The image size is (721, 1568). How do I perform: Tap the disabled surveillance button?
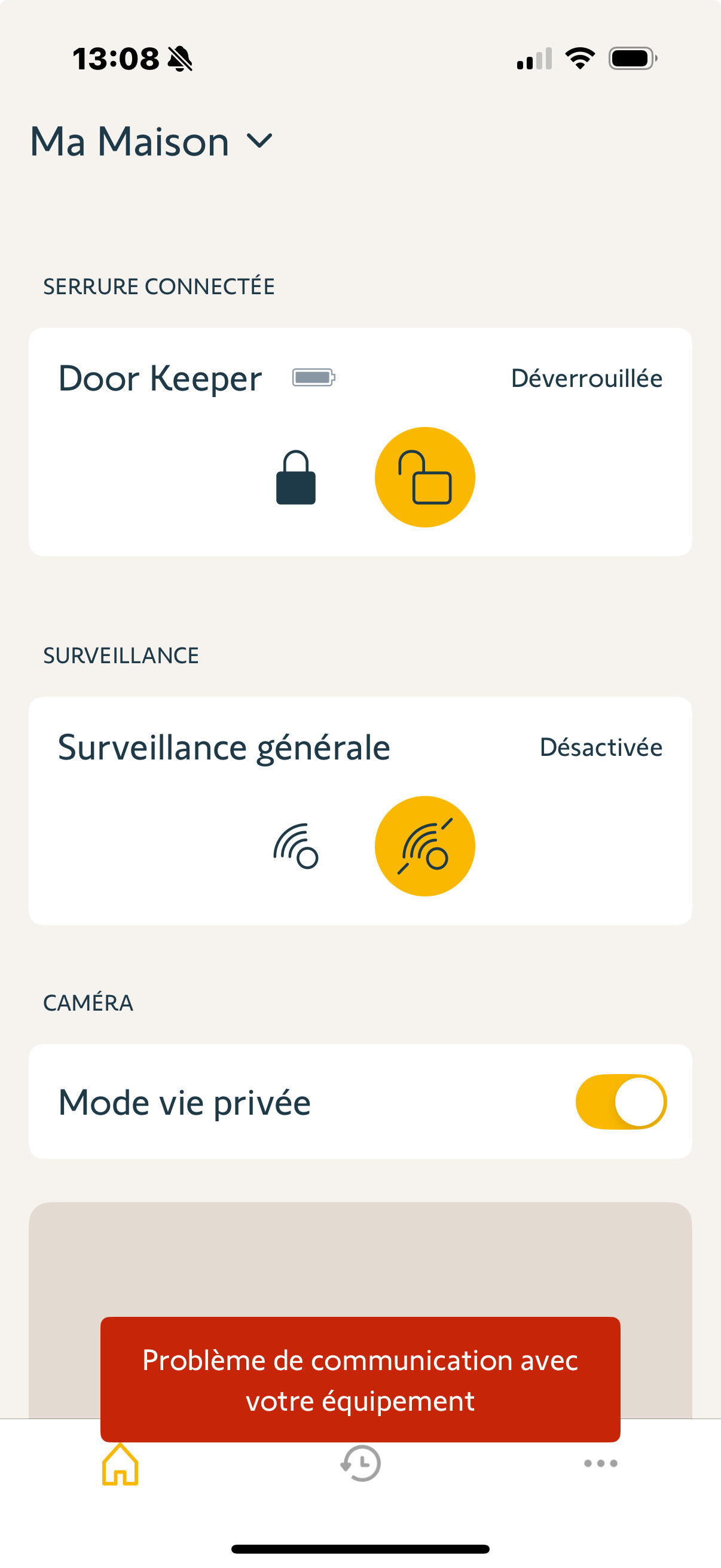(x=424, y=846)
